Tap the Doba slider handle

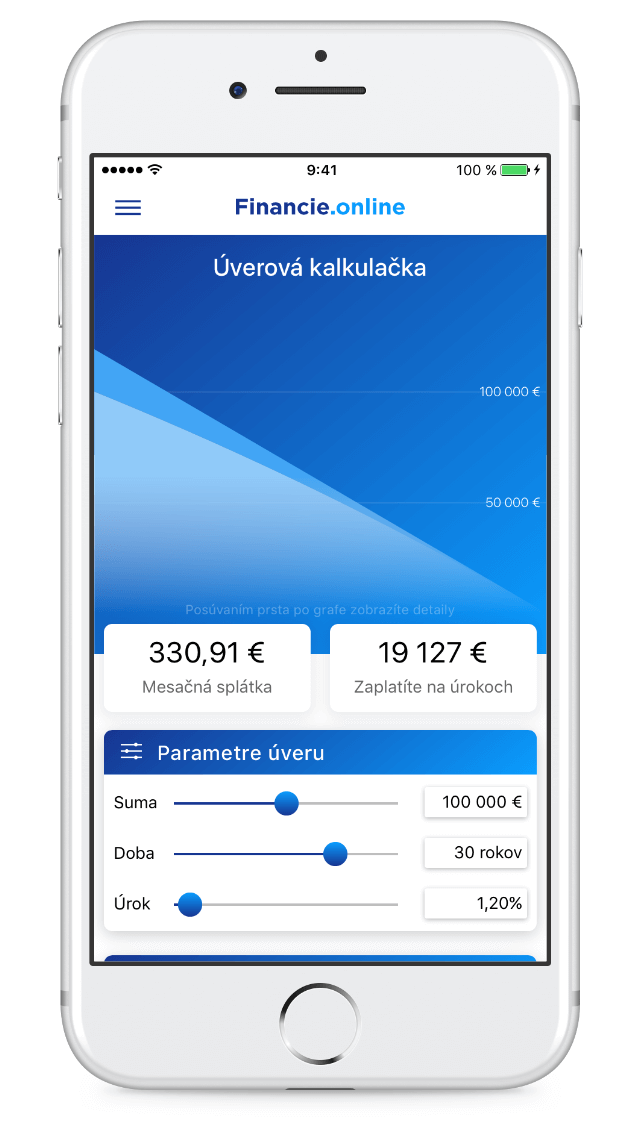tap(335, 854)
